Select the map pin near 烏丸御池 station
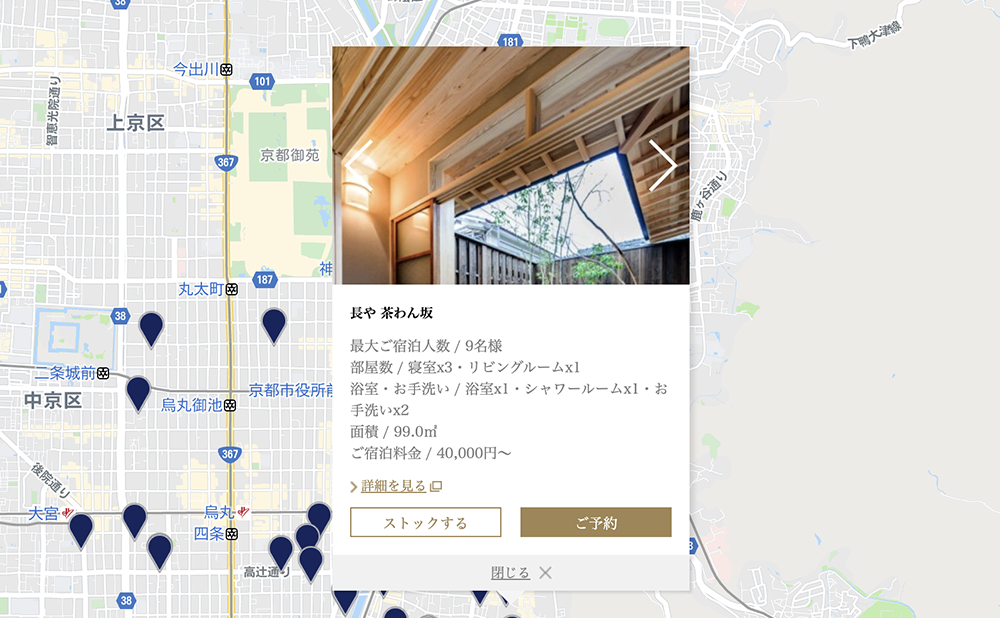The height and width of the screenshot is (618, 1000). point(138,392)
